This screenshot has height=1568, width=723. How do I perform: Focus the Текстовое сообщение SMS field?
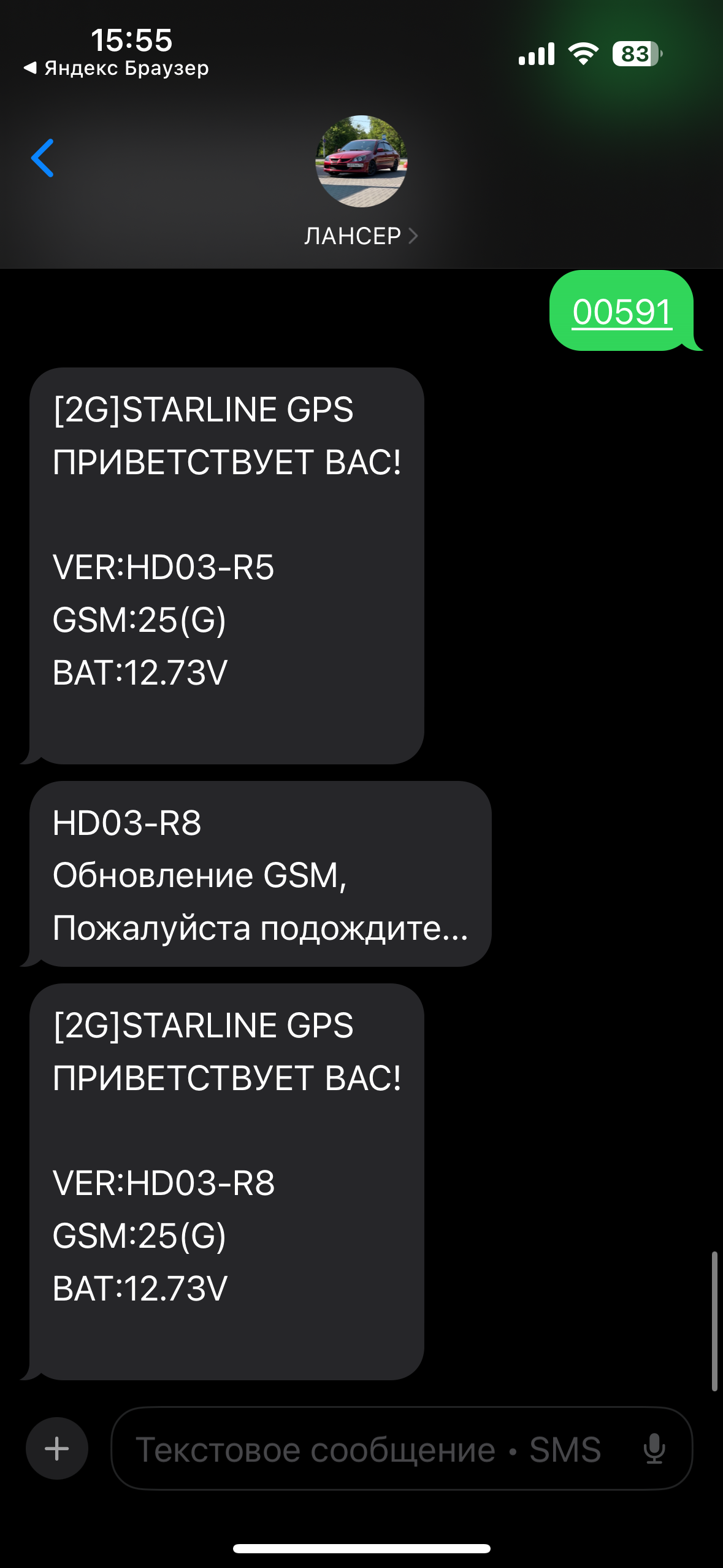pos(368,1450)
